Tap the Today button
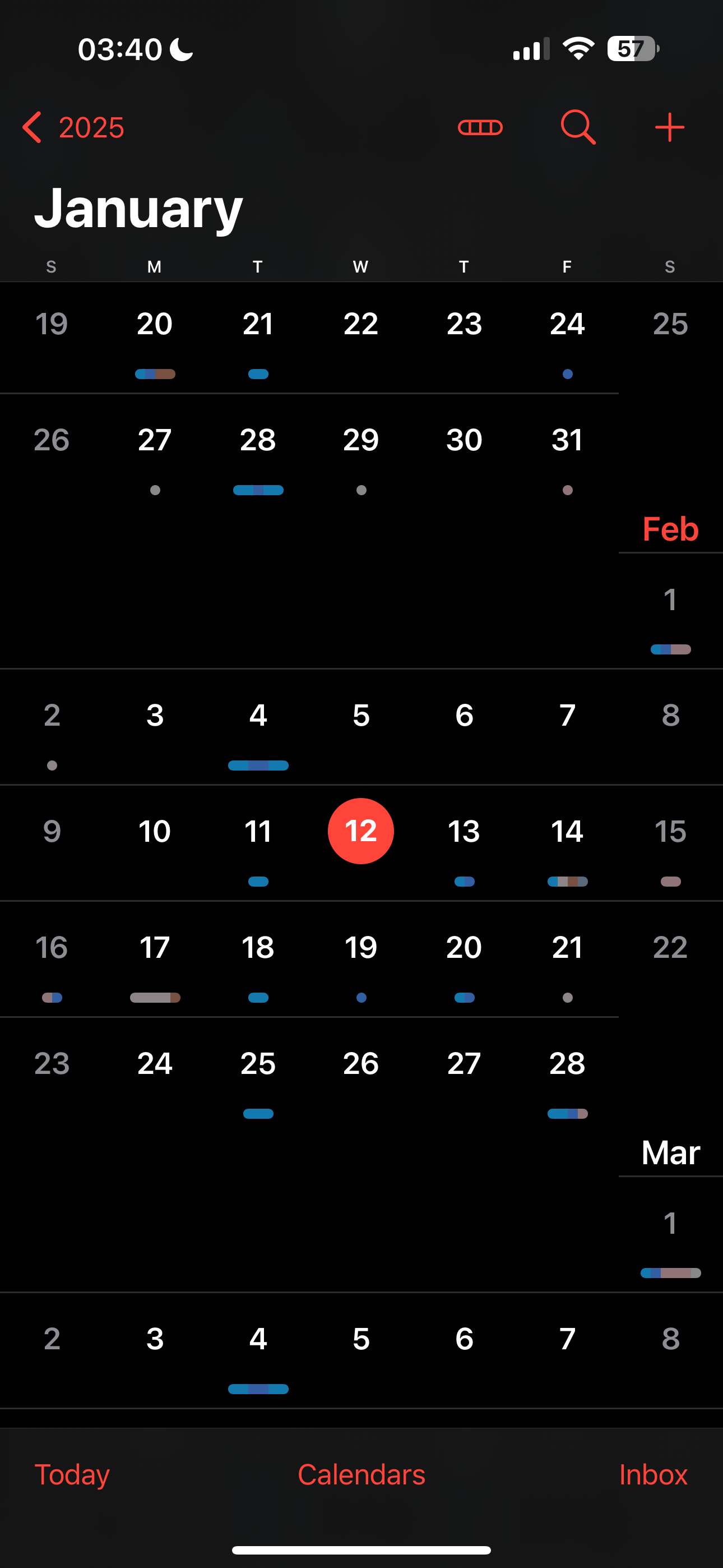 coord(72,1474)
